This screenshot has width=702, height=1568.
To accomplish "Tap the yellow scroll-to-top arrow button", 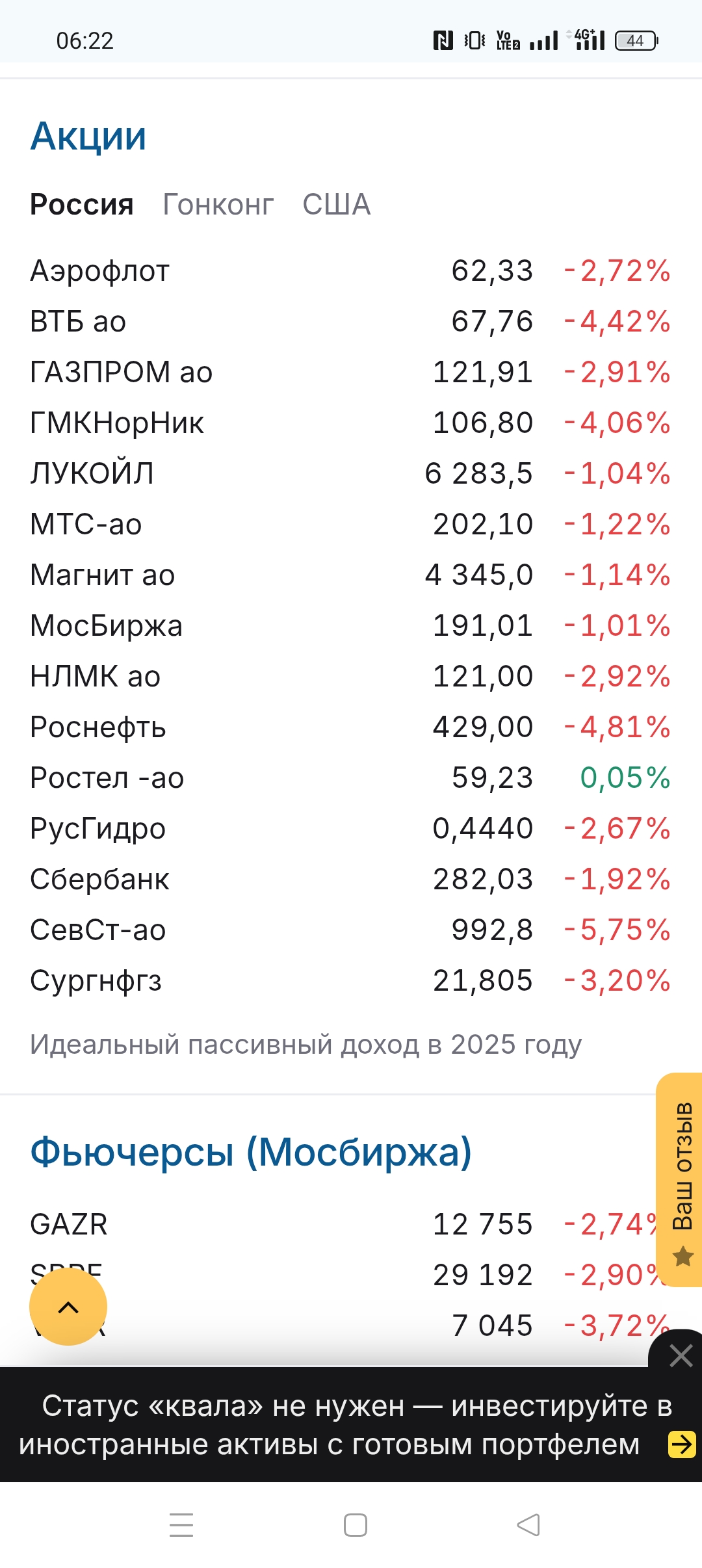I will point(68,1307).
